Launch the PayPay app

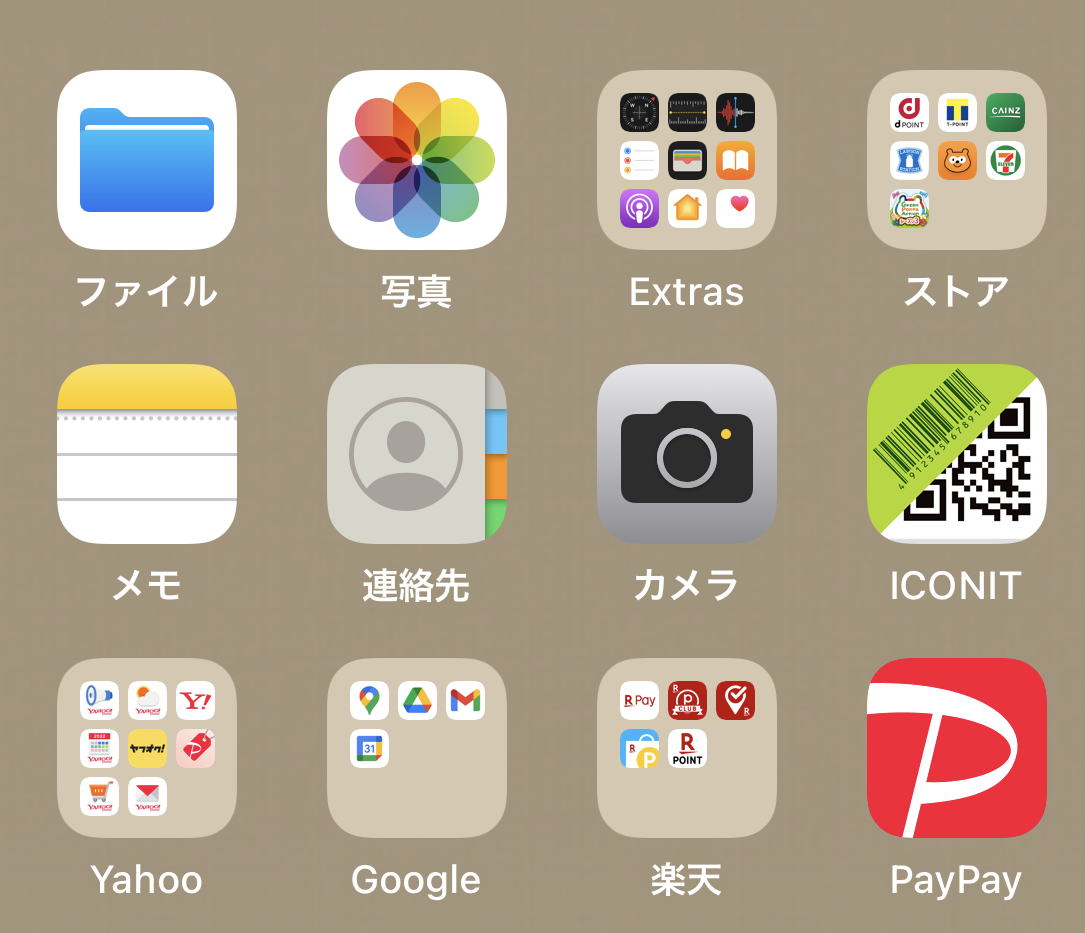(x=957, y=748)
